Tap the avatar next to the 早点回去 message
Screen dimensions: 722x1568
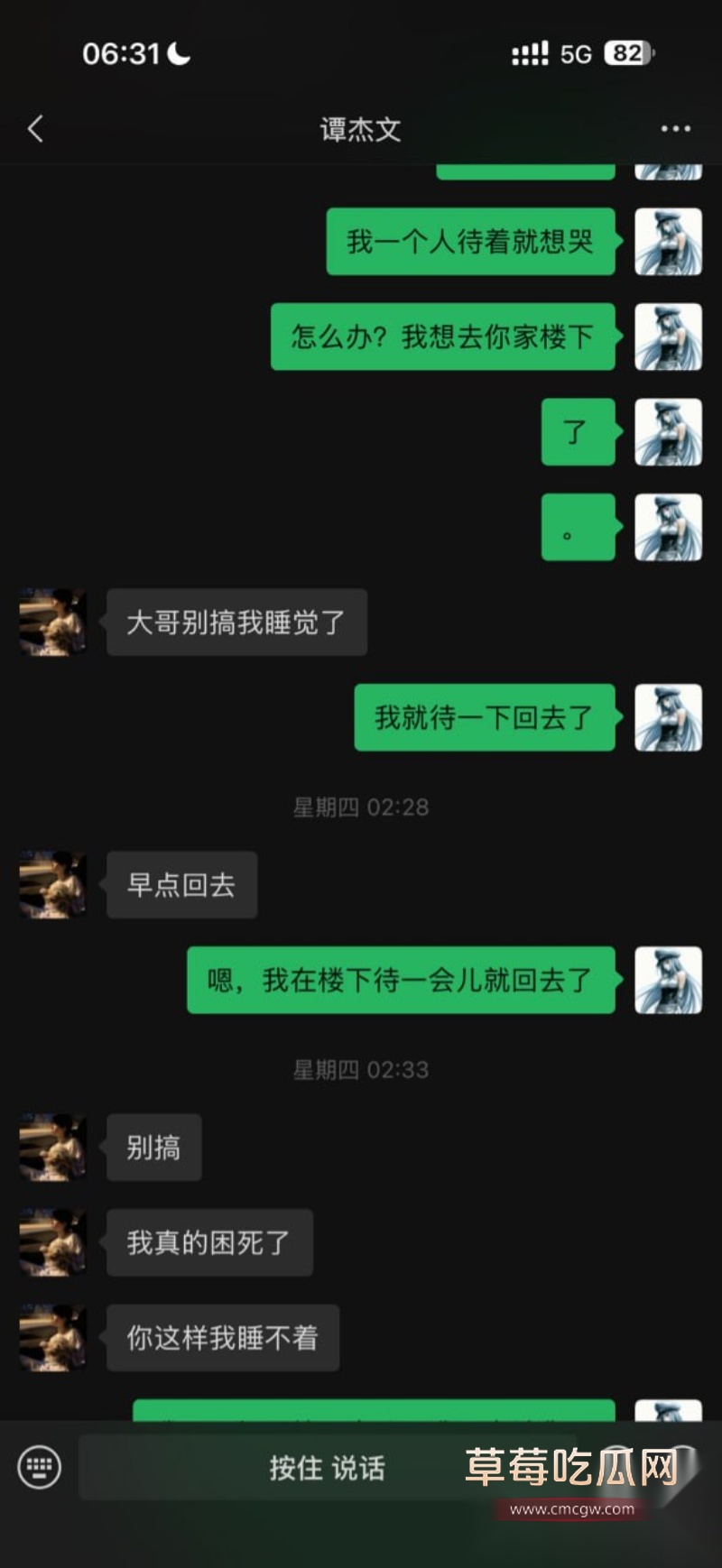click(51, 885)
